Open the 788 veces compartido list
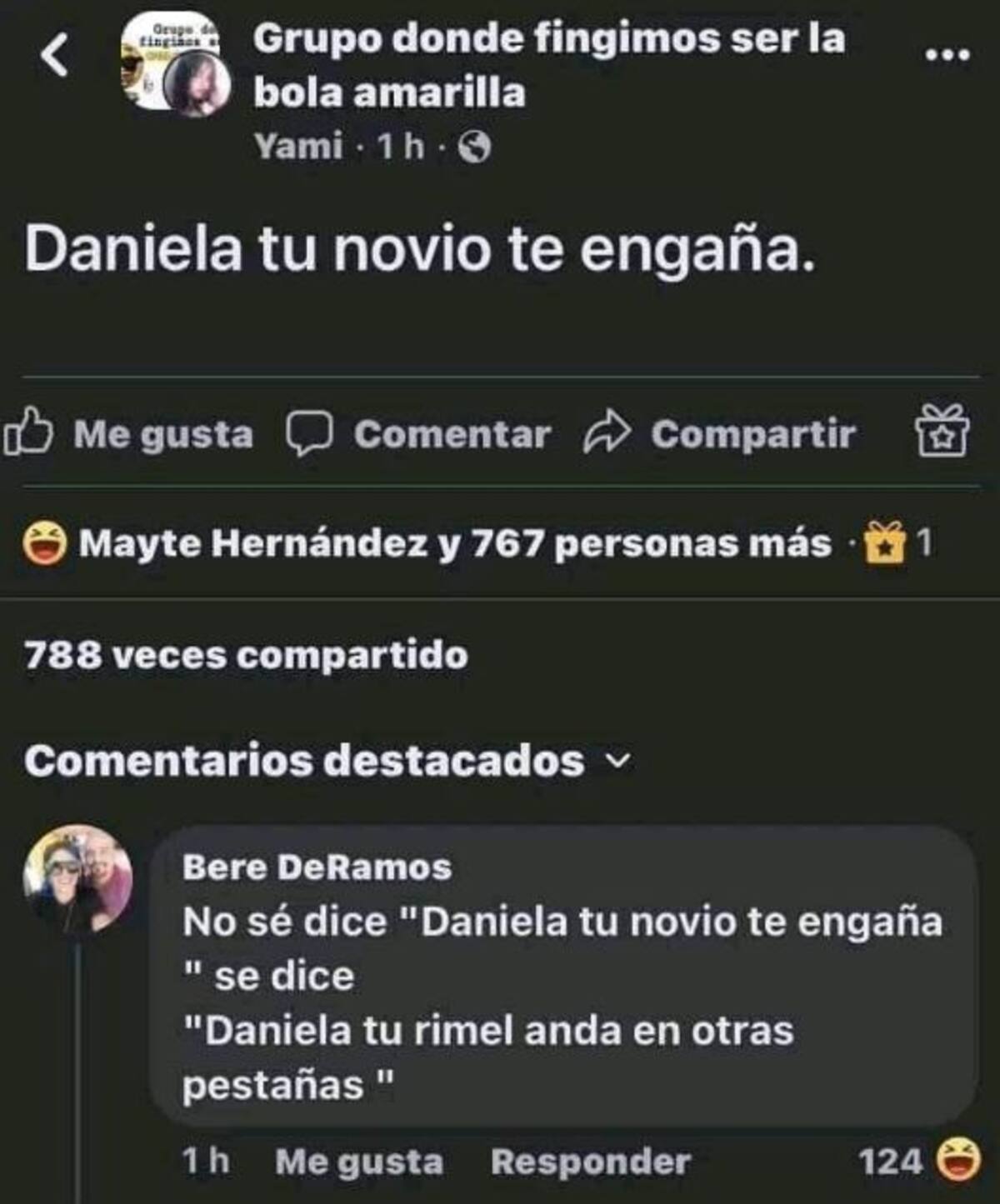This screenshot has width=1000, height=1204. (x=246, y=655)
